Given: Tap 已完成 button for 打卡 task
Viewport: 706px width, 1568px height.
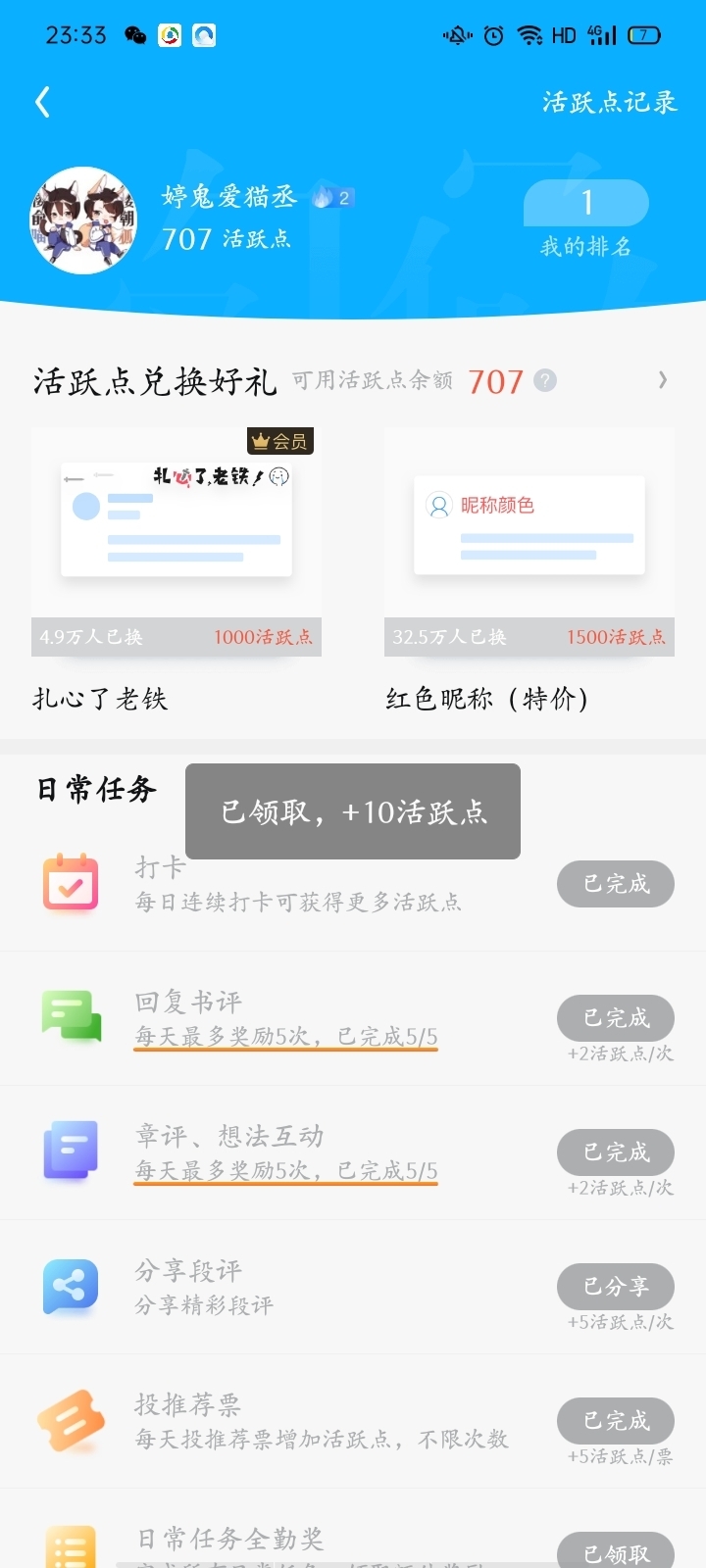Looking at the screenshot, I should tap(616, 884).
